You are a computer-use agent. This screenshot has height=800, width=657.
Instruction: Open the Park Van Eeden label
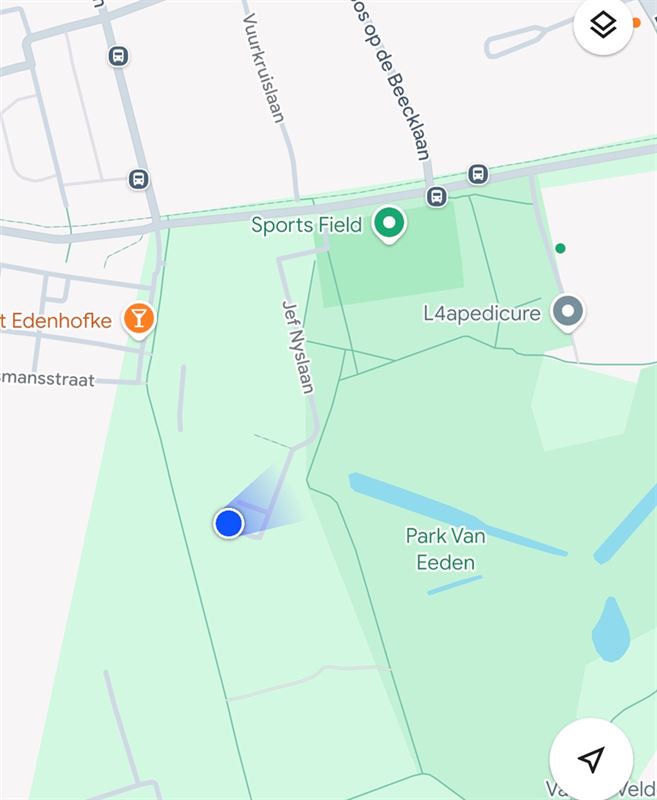pos(446,549)
